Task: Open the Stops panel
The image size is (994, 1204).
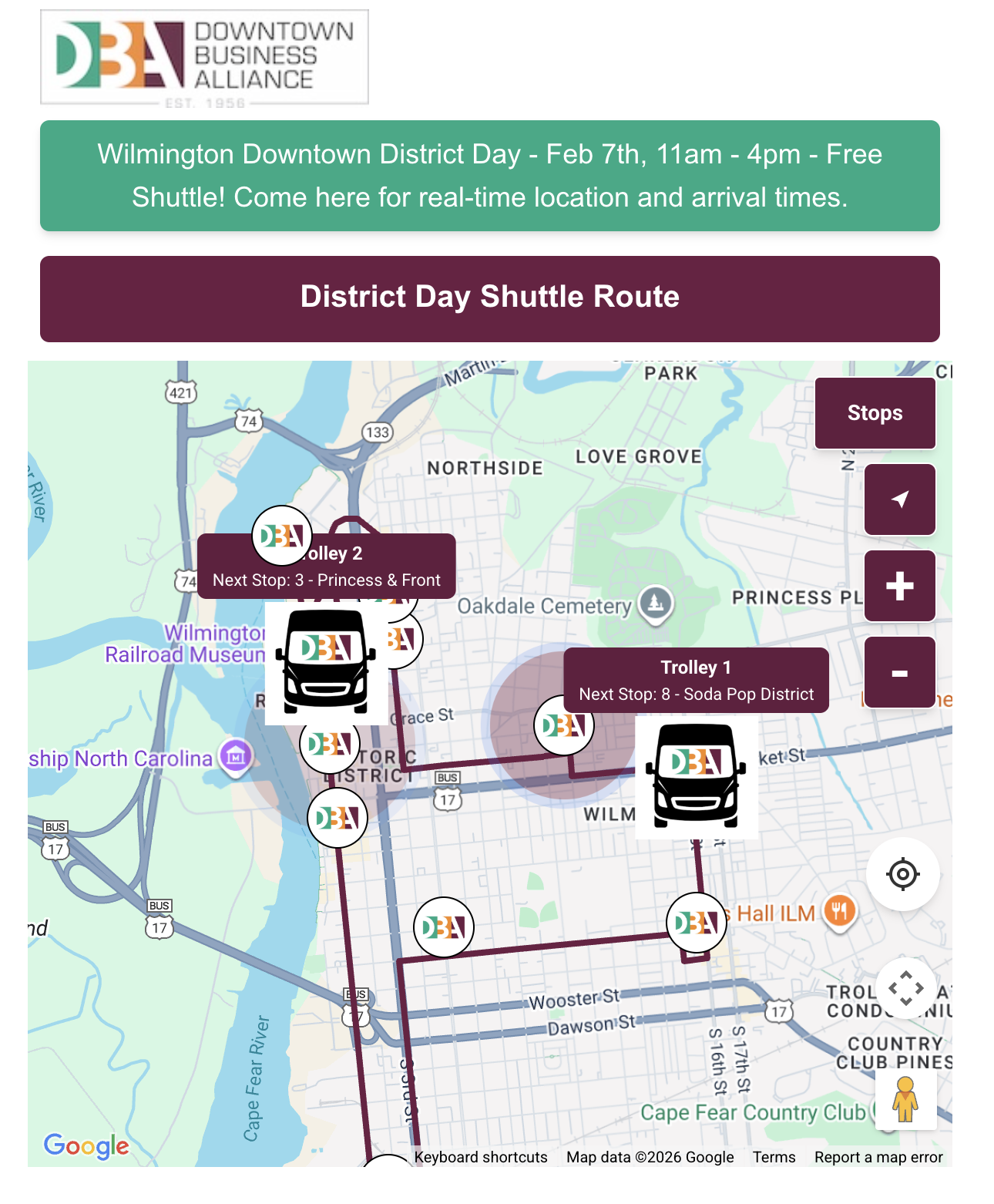Action: (x=875, y=413)
